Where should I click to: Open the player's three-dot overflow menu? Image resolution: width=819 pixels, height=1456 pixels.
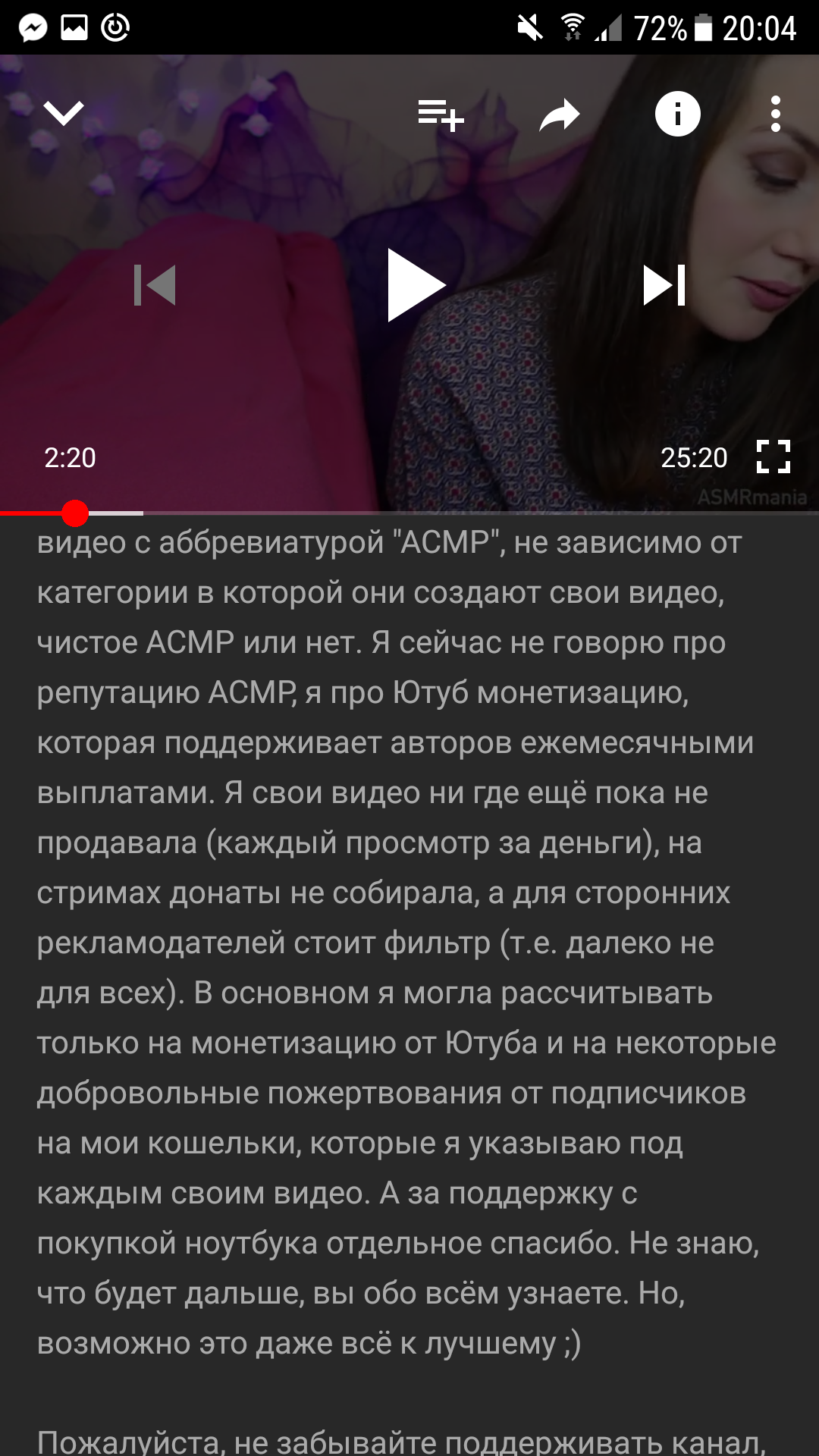click(775, 114)
